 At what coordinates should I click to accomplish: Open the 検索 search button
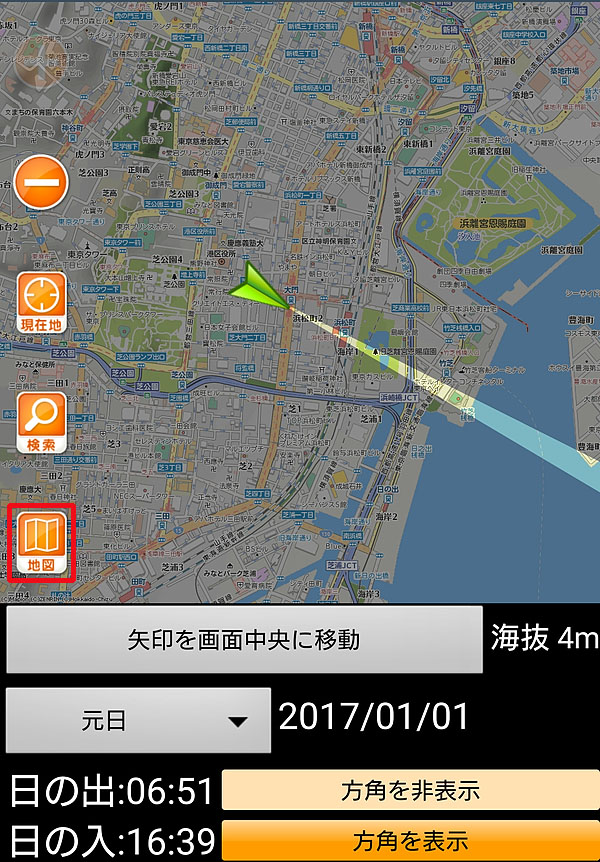42,421
